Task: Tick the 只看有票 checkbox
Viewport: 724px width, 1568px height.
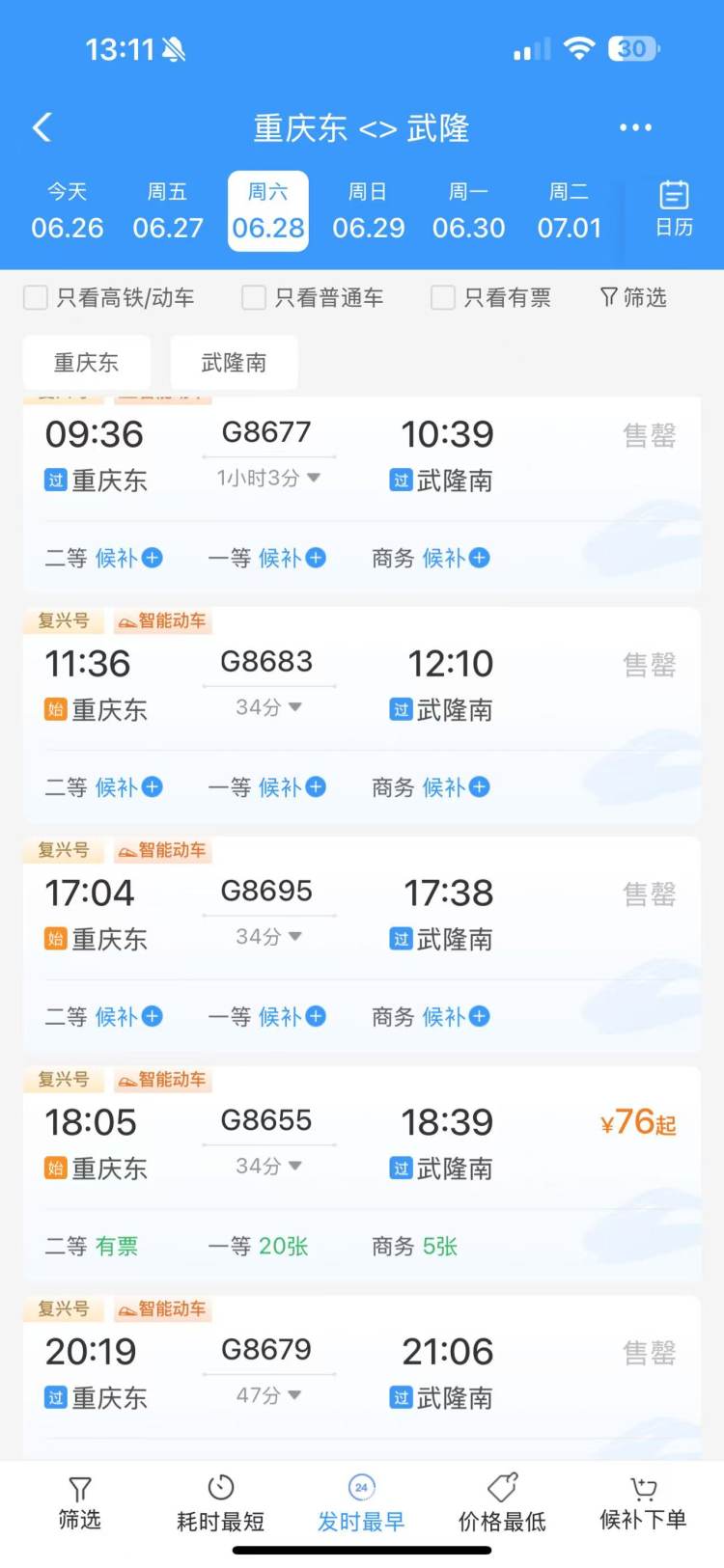Action: 443,297
